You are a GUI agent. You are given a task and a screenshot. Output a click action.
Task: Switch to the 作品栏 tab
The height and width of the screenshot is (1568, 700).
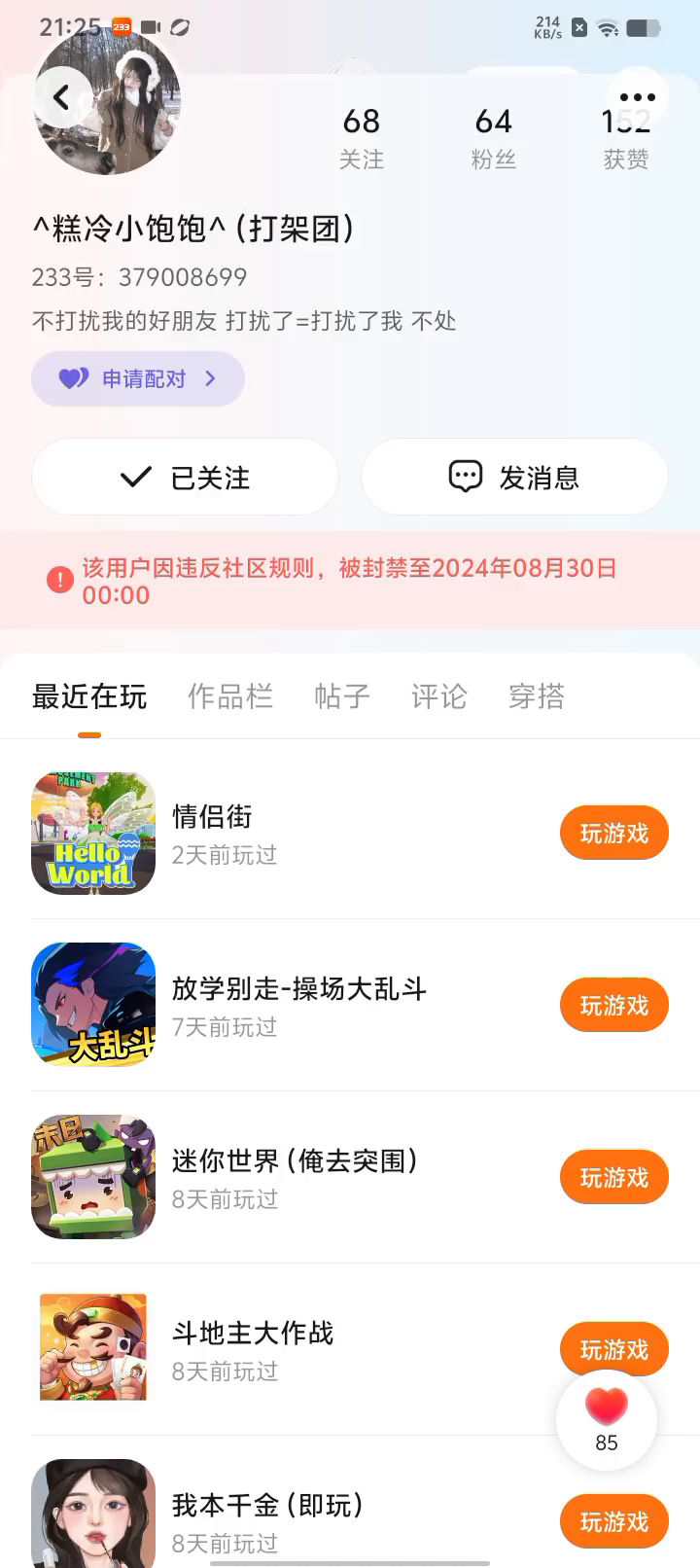click(230, 696)
